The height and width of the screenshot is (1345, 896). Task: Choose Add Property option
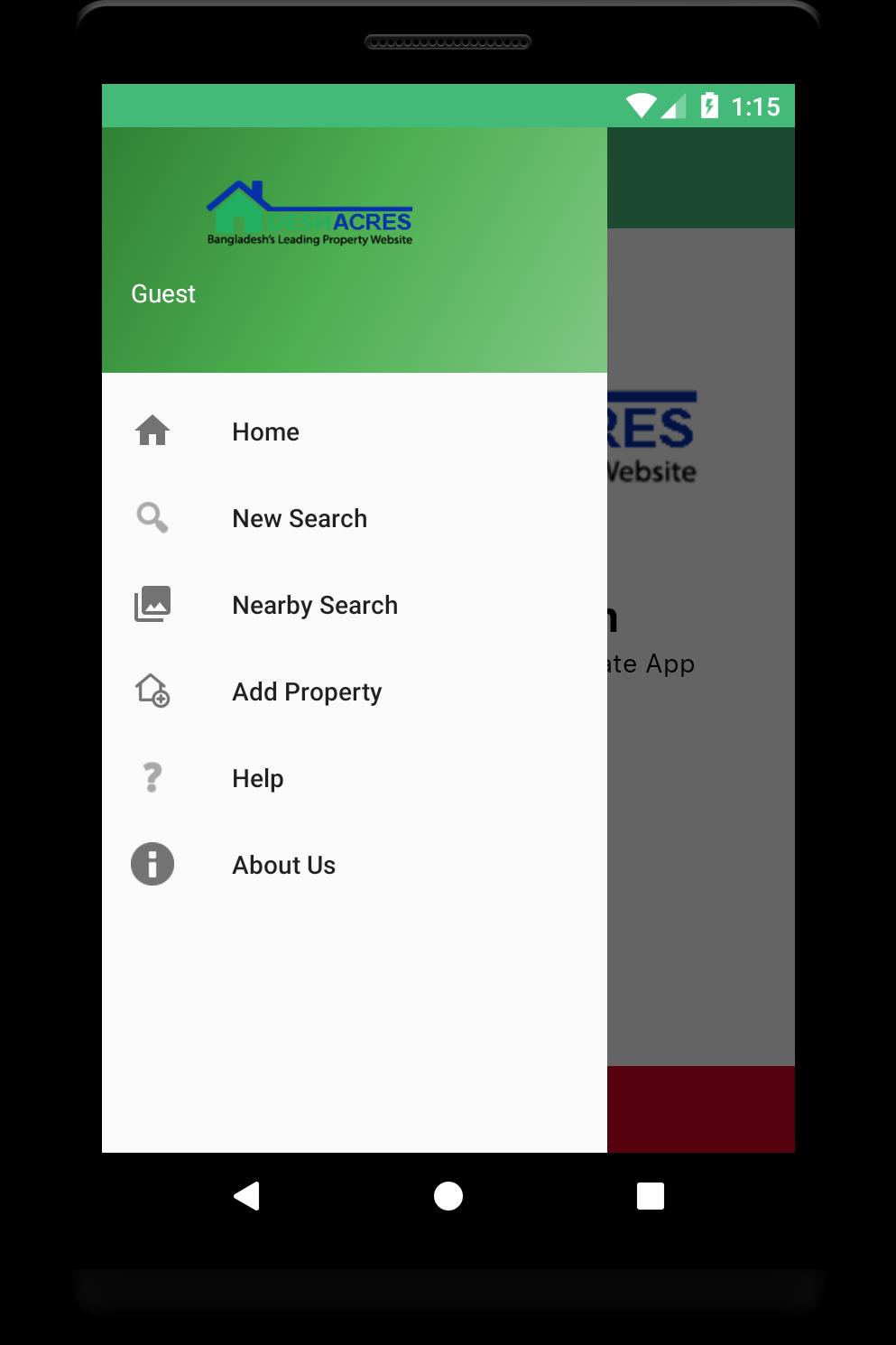coord(307,691)
